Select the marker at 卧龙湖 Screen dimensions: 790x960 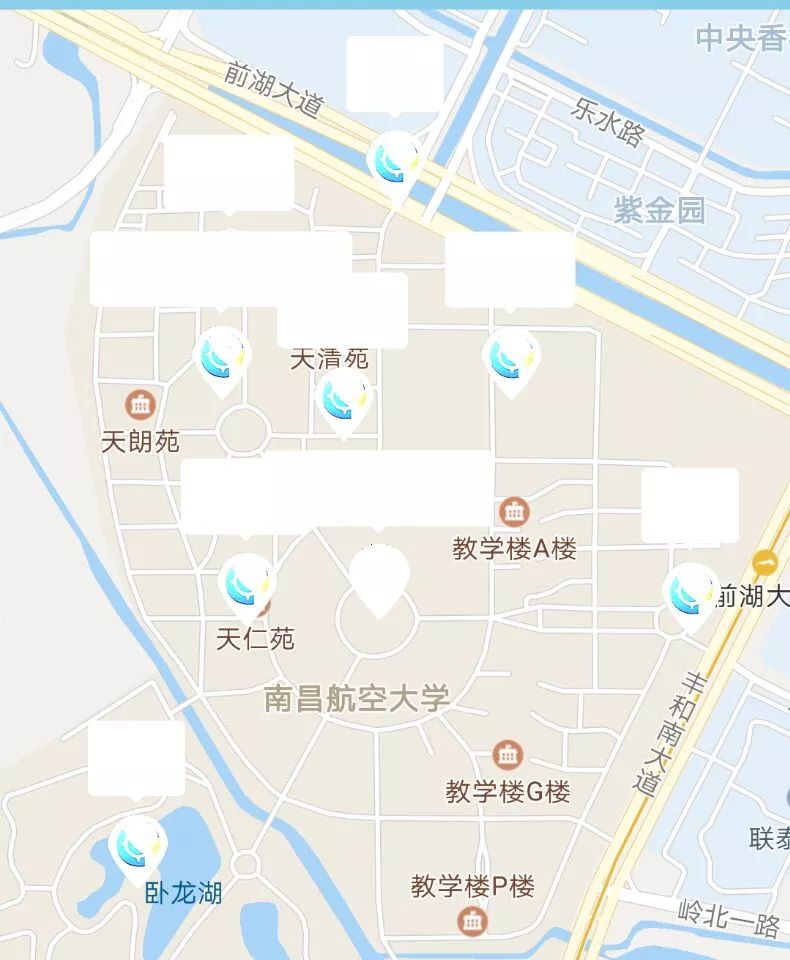(x=137, y=847)
